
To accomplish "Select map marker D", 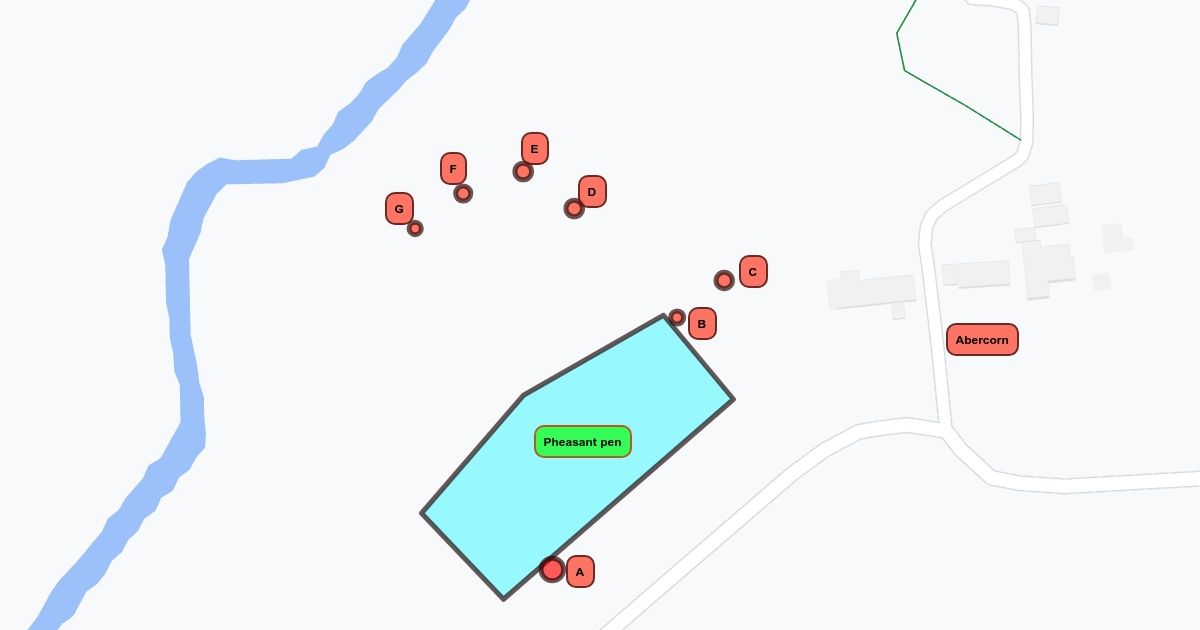I will (574, 208).
